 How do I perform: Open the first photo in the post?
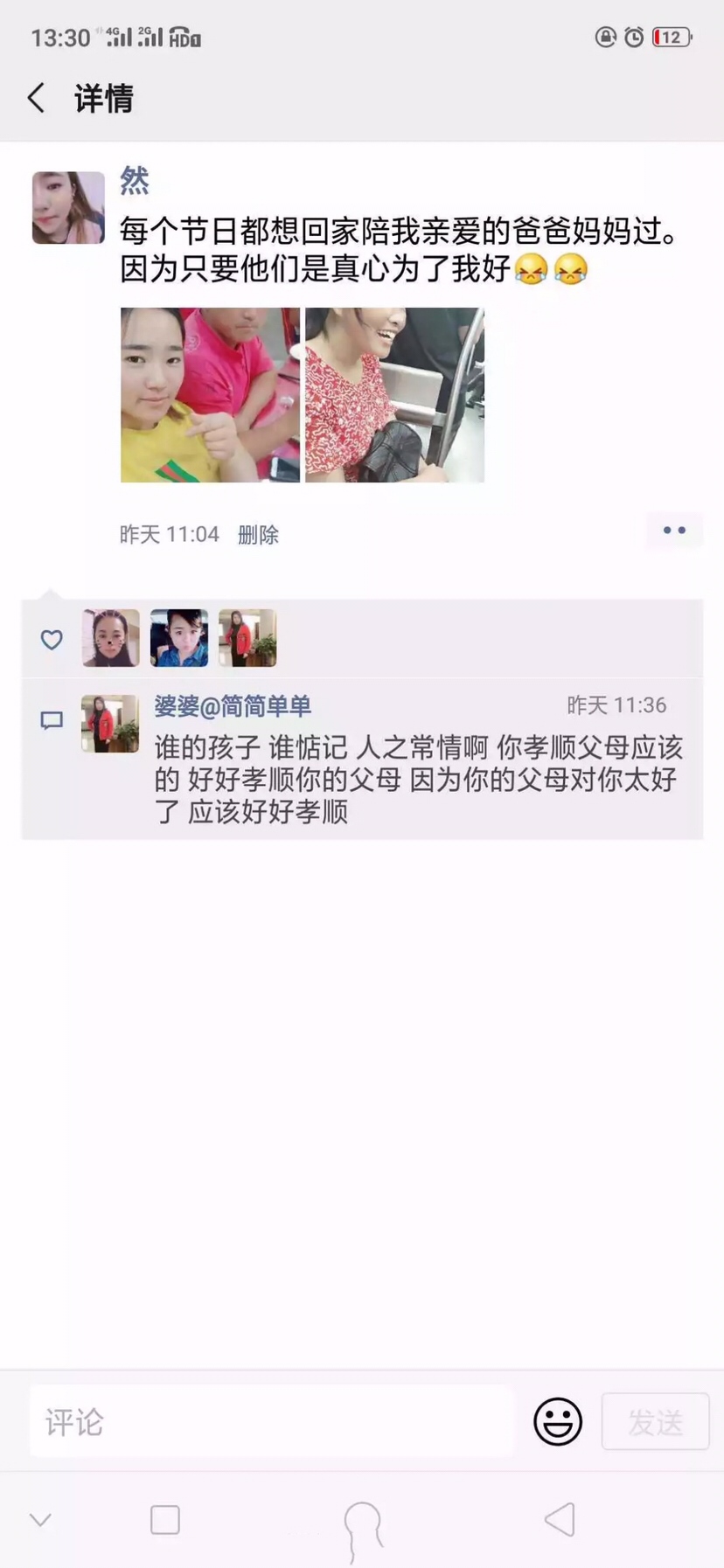pyautogui.click(x=210, y=395)
